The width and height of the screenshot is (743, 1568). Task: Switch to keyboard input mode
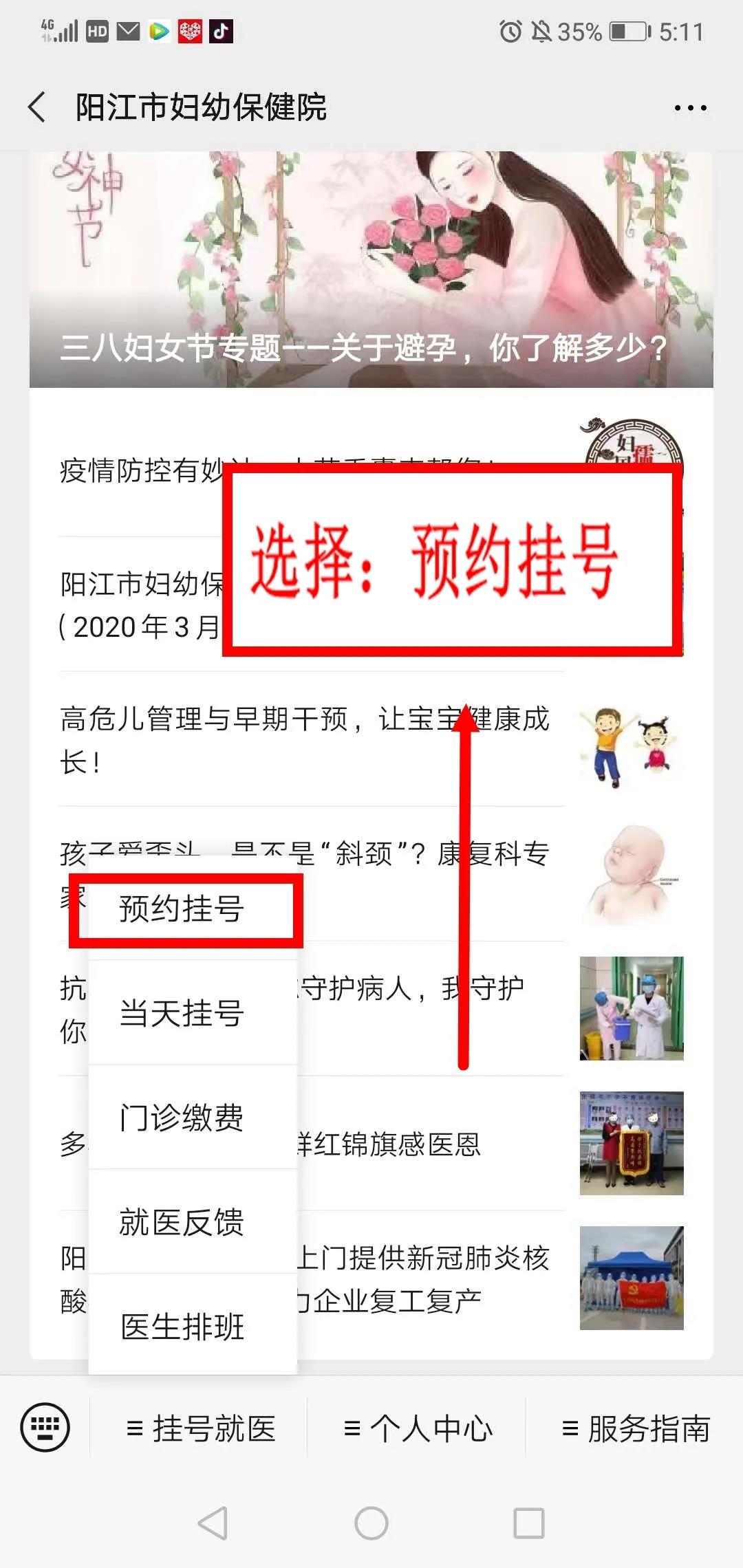click(x=45, y=1428)
